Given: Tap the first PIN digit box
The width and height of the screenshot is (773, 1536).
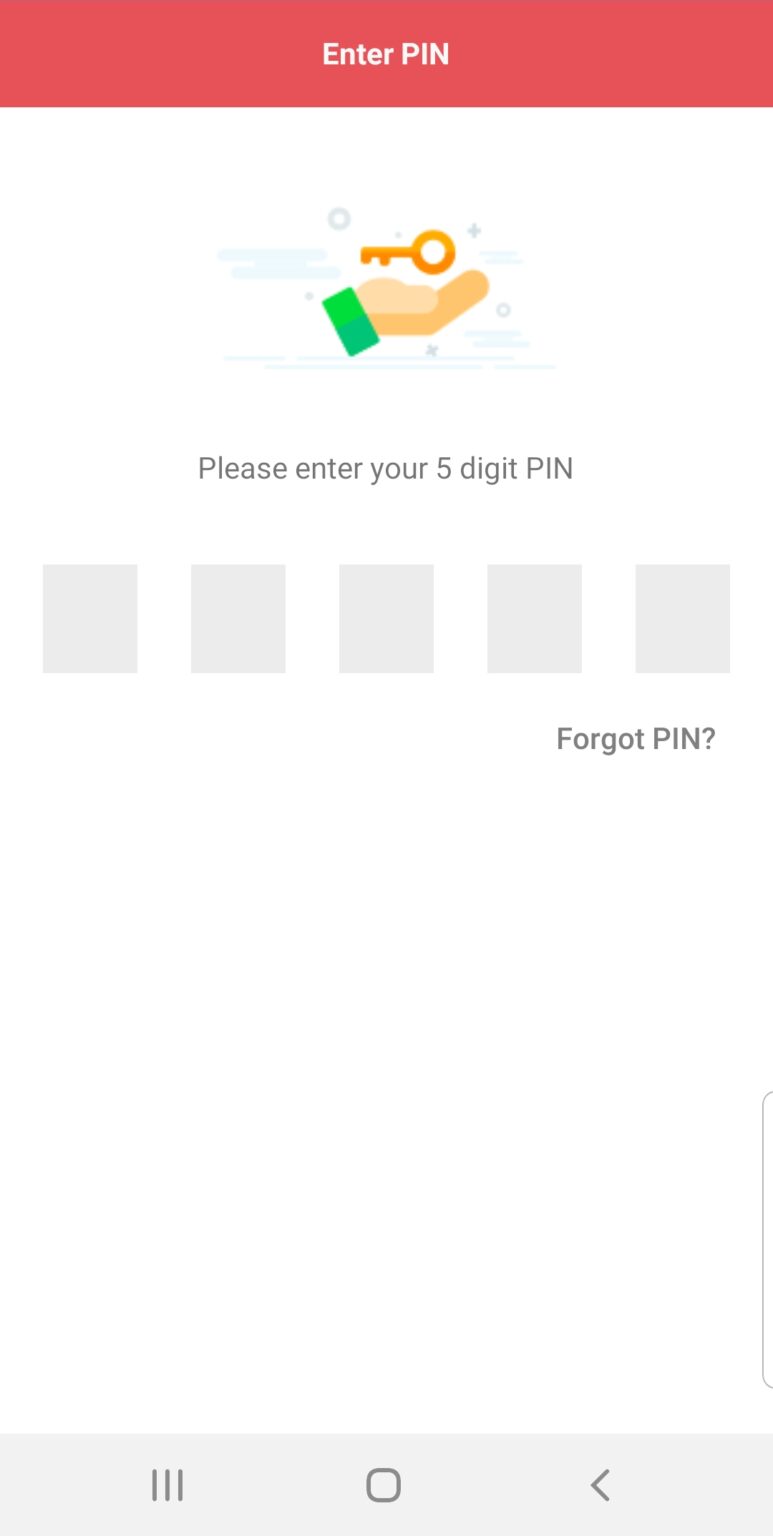Looking at the screenshot, I should pos(90,618).
